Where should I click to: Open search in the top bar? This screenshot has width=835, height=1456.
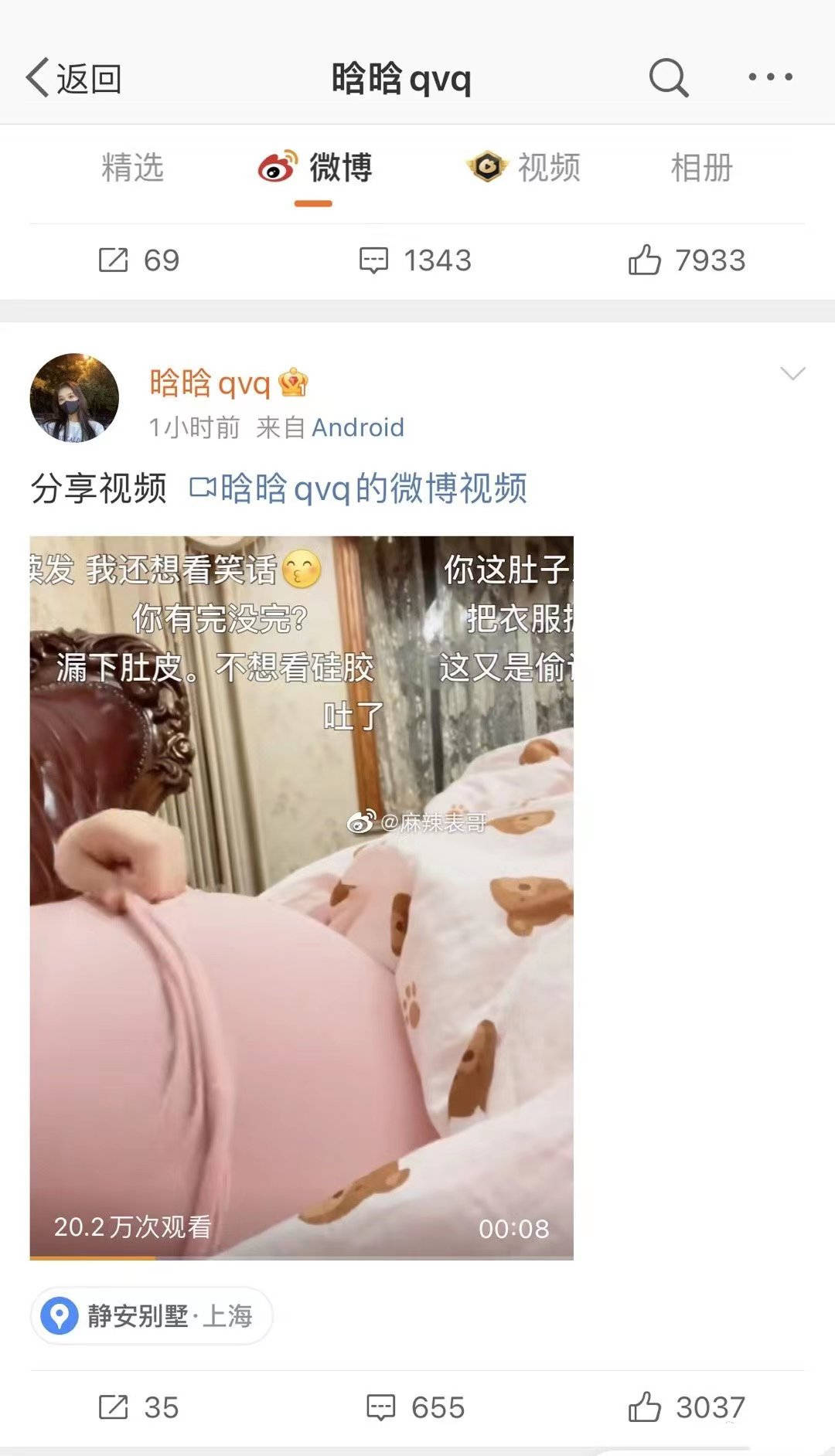[668, 78]
